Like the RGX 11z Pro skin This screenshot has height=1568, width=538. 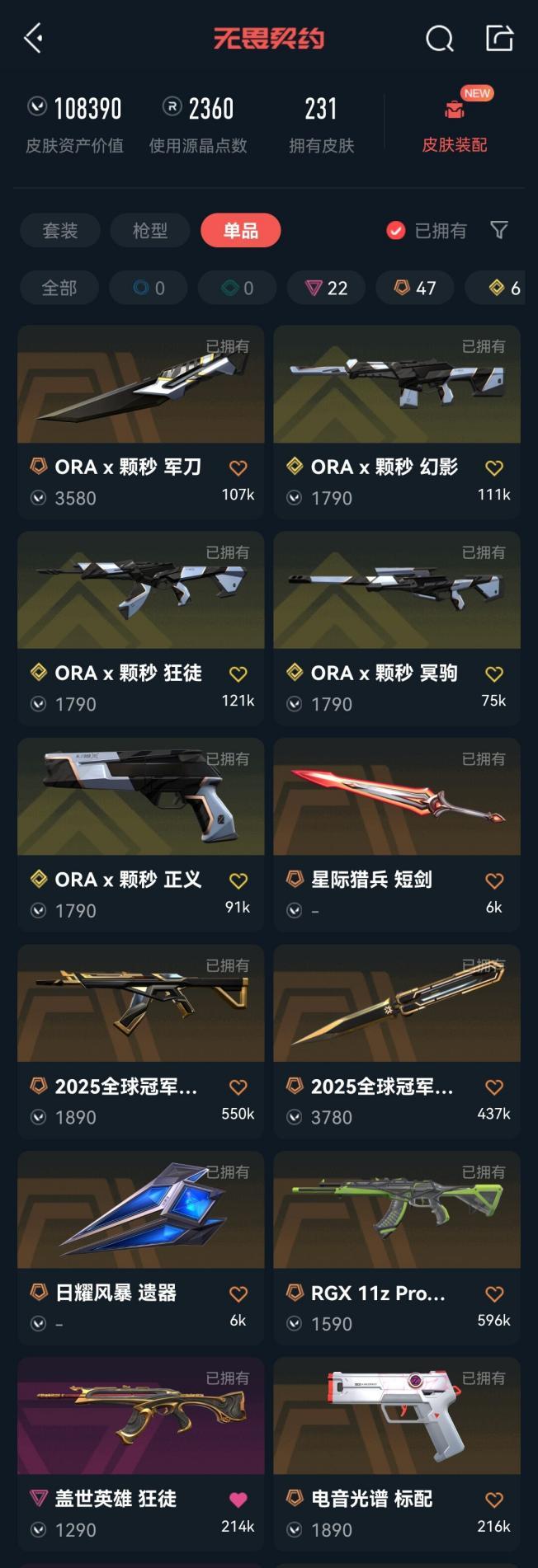pyautogui.click(x=494, y=1293)
